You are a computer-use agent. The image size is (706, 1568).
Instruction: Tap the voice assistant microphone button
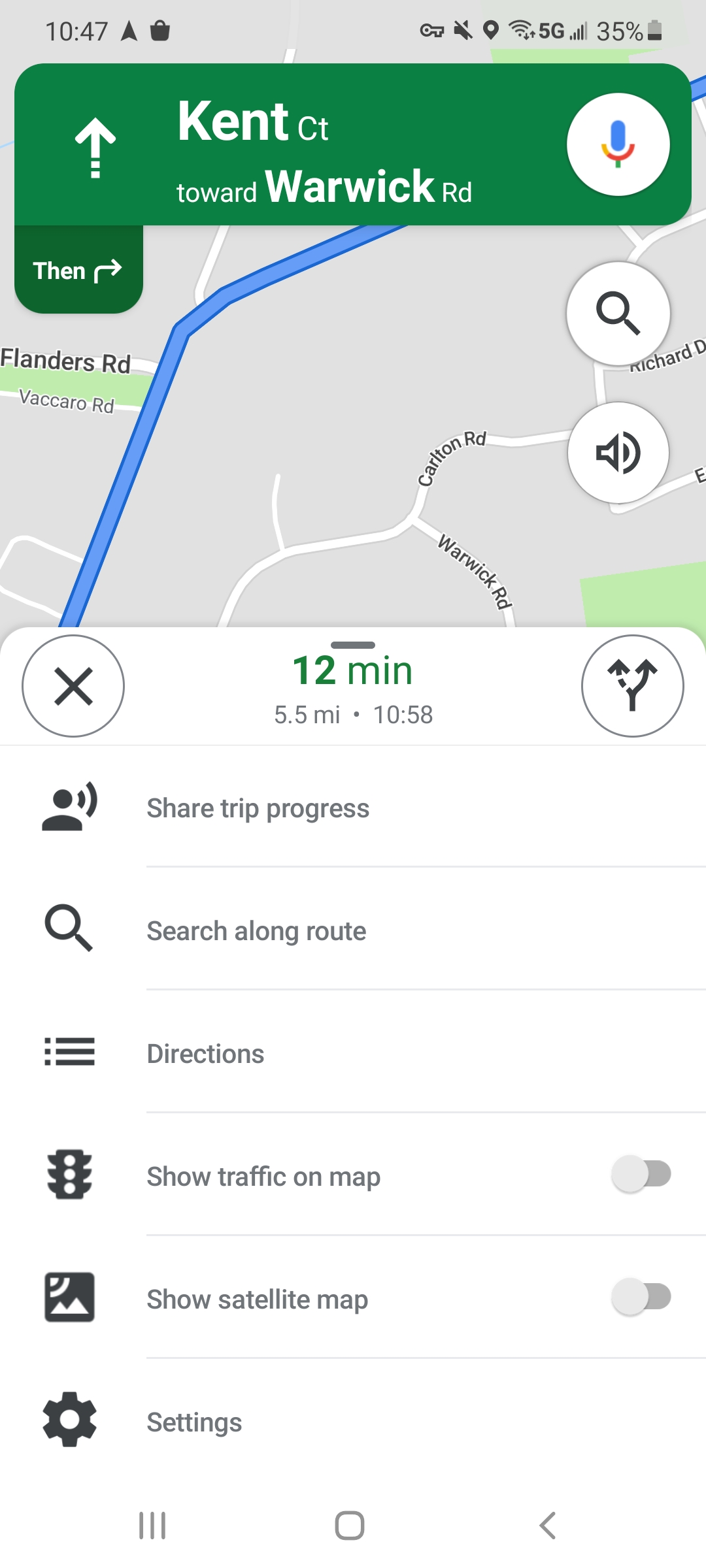pyautogui.click(x=618, y=144)
